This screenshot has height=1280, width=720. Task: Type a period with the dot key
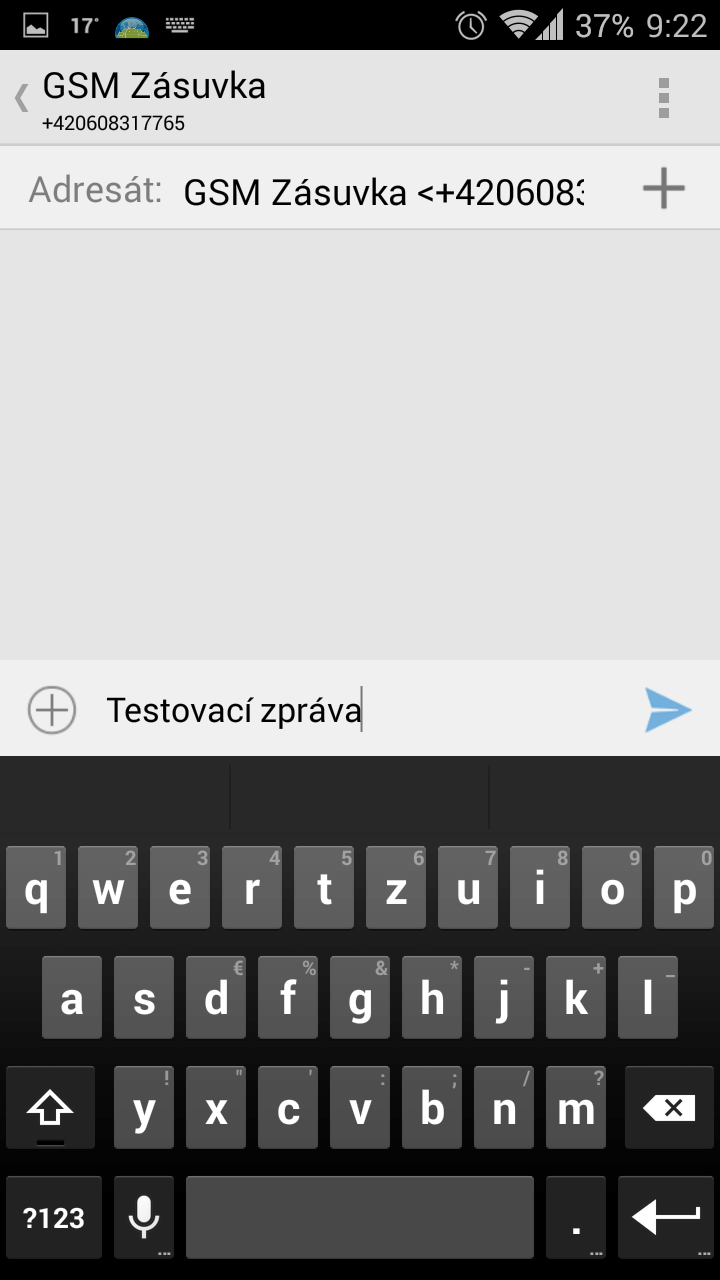(576, 1217)
